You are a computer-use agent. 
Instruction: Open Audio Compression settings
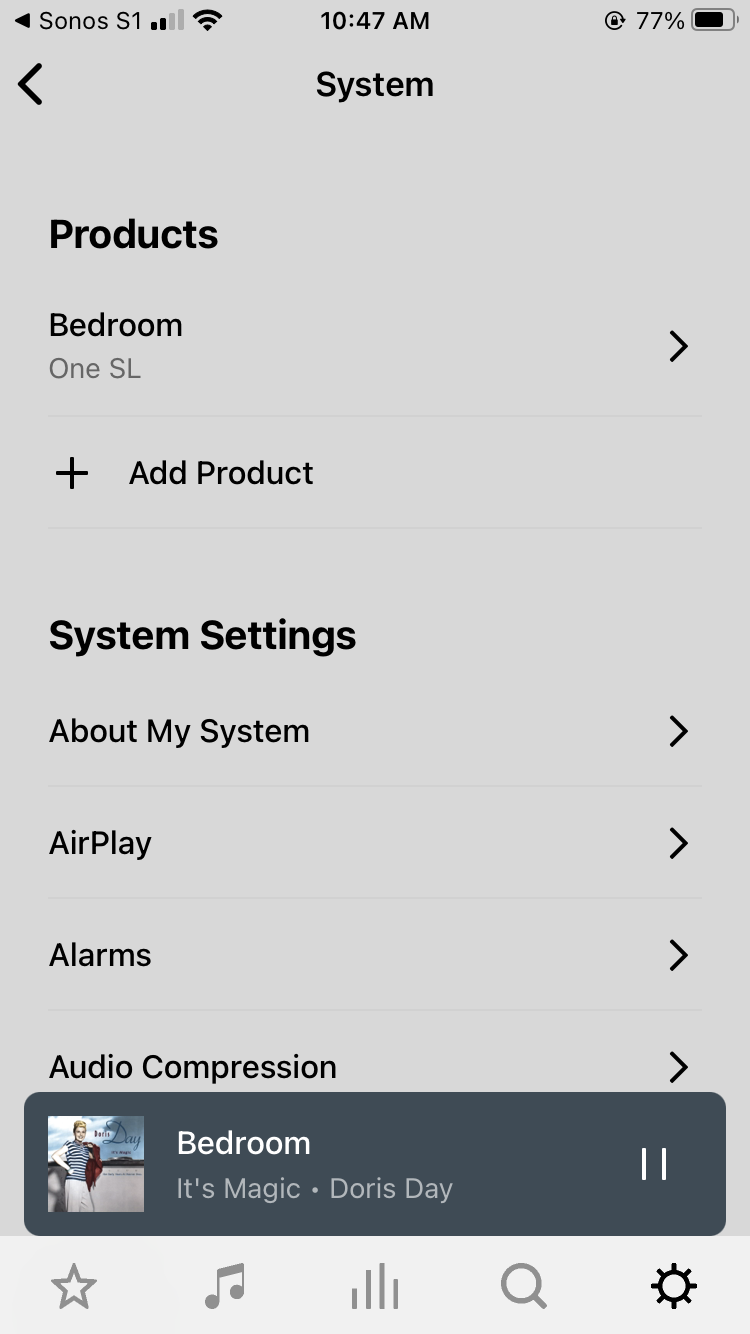375,1066
